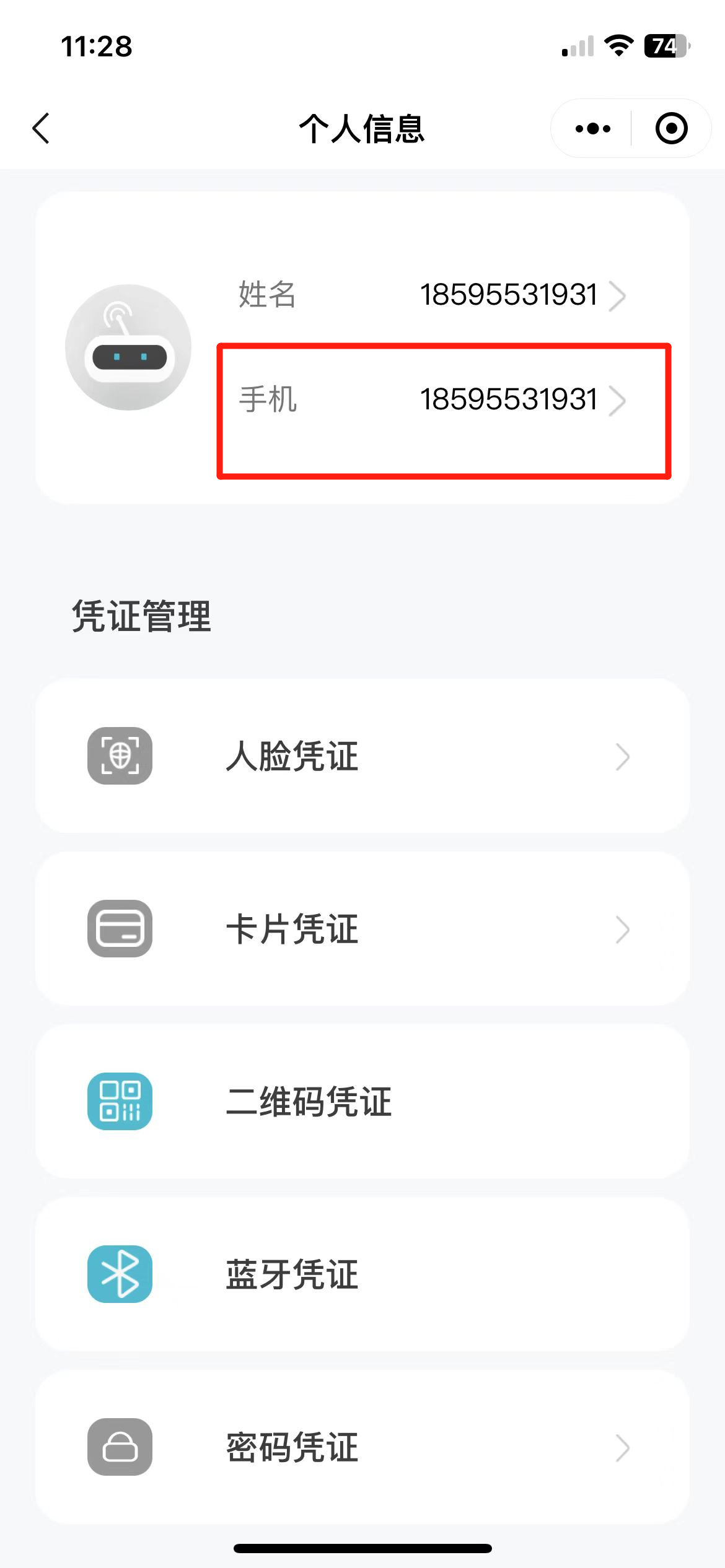The image size is (725, 1568).
Task: Open 人脸凭证 settings
Action: click(x=362, y=756)
